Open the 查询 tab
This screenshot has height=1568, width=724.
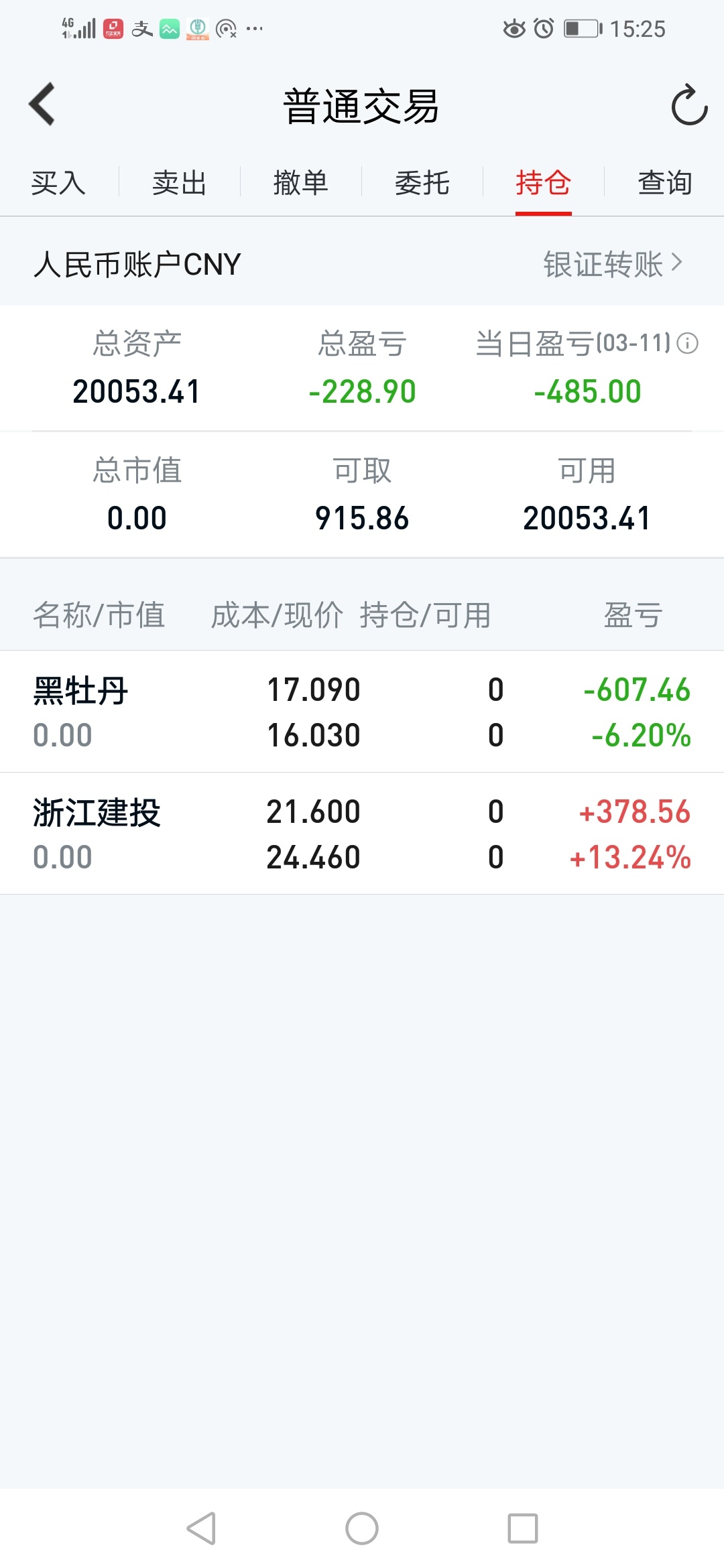pyautogui.click(x=664, y=183)
